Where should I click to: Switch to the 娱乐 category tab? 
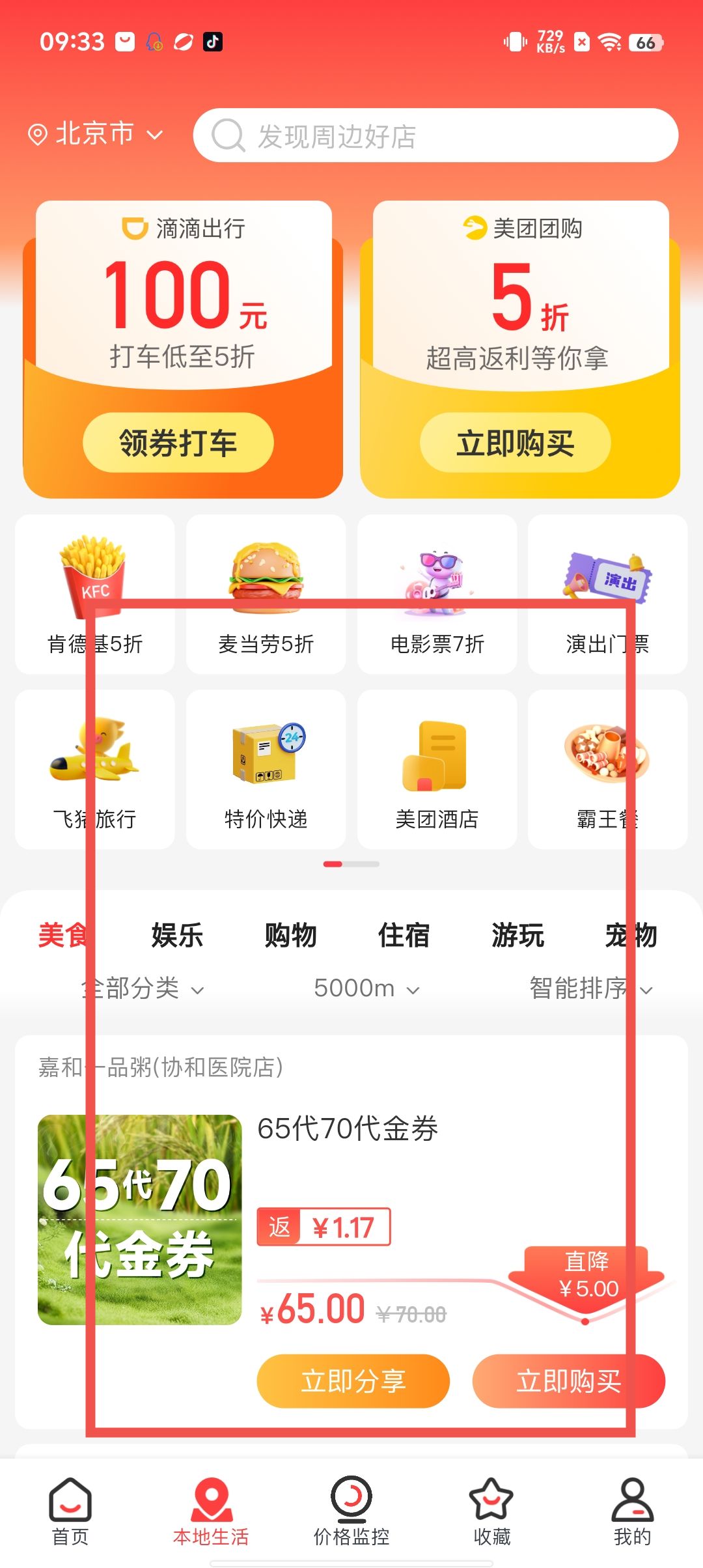(177, 935)
